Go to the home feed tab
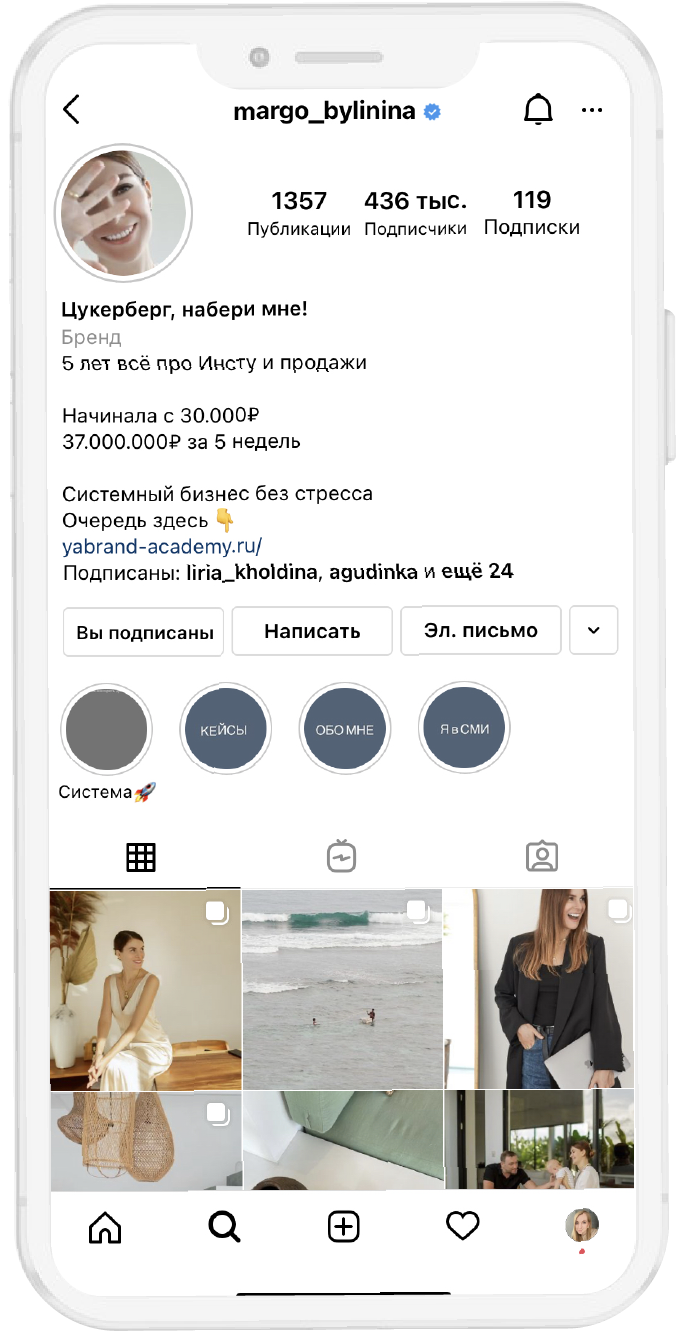This screenshot has width=676, height=1343. [105, 1225]
